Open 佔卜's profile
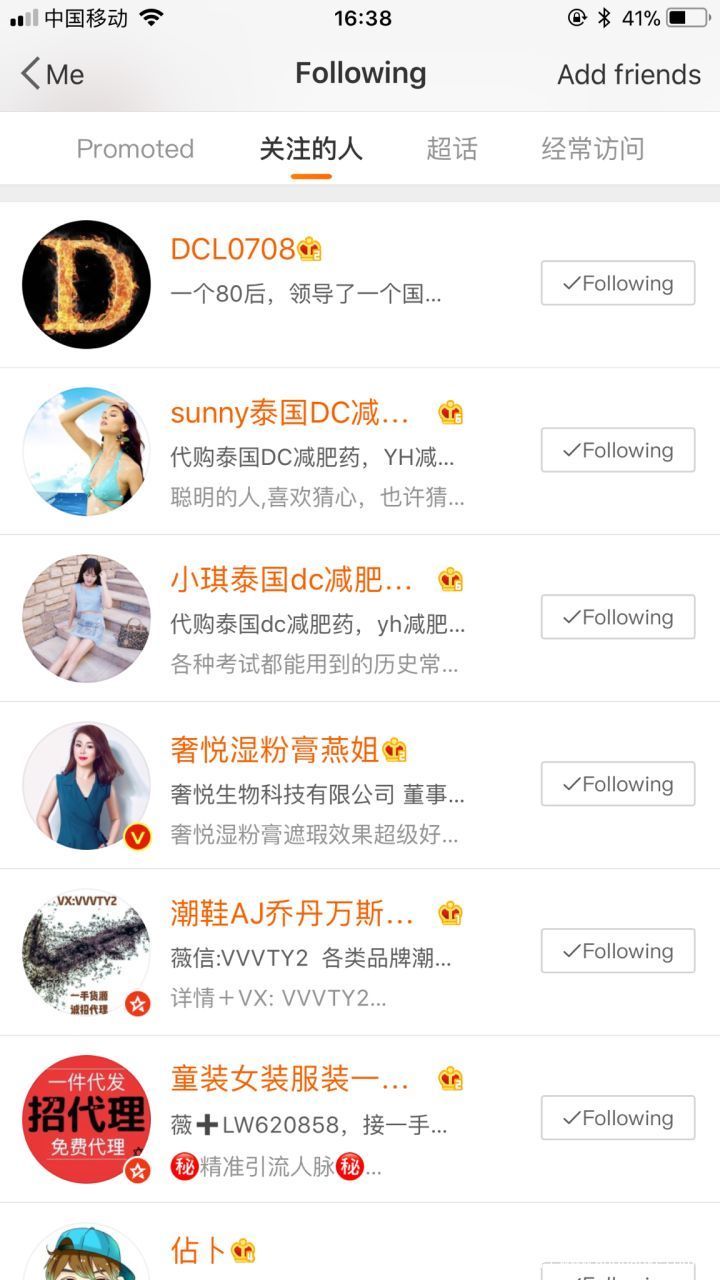Viewport: 720px width, 1280px height. (x=198, y=1249)
